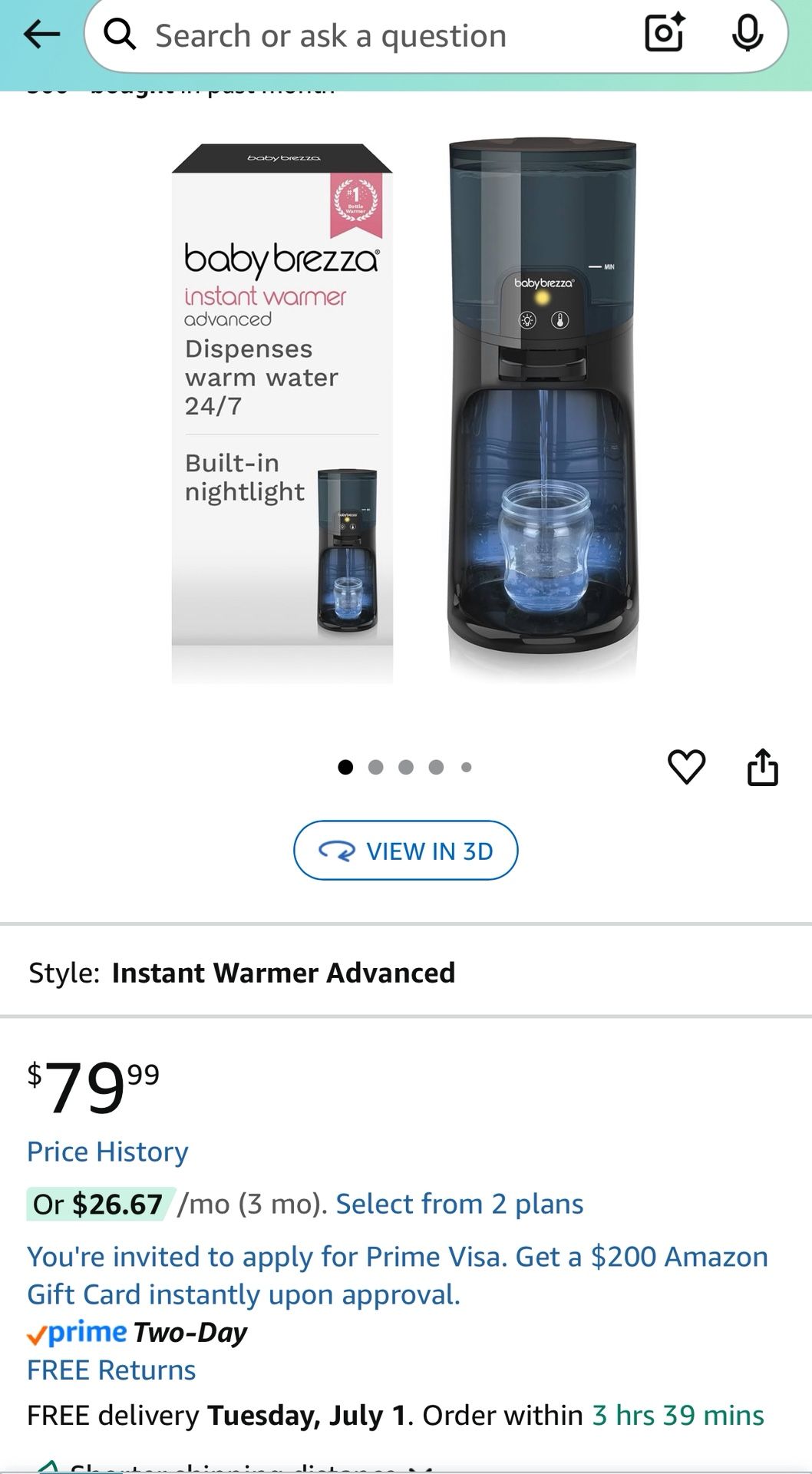Open camera lens search icon
The width and height of the screenshot is (812, 1474).
point(665,34)
